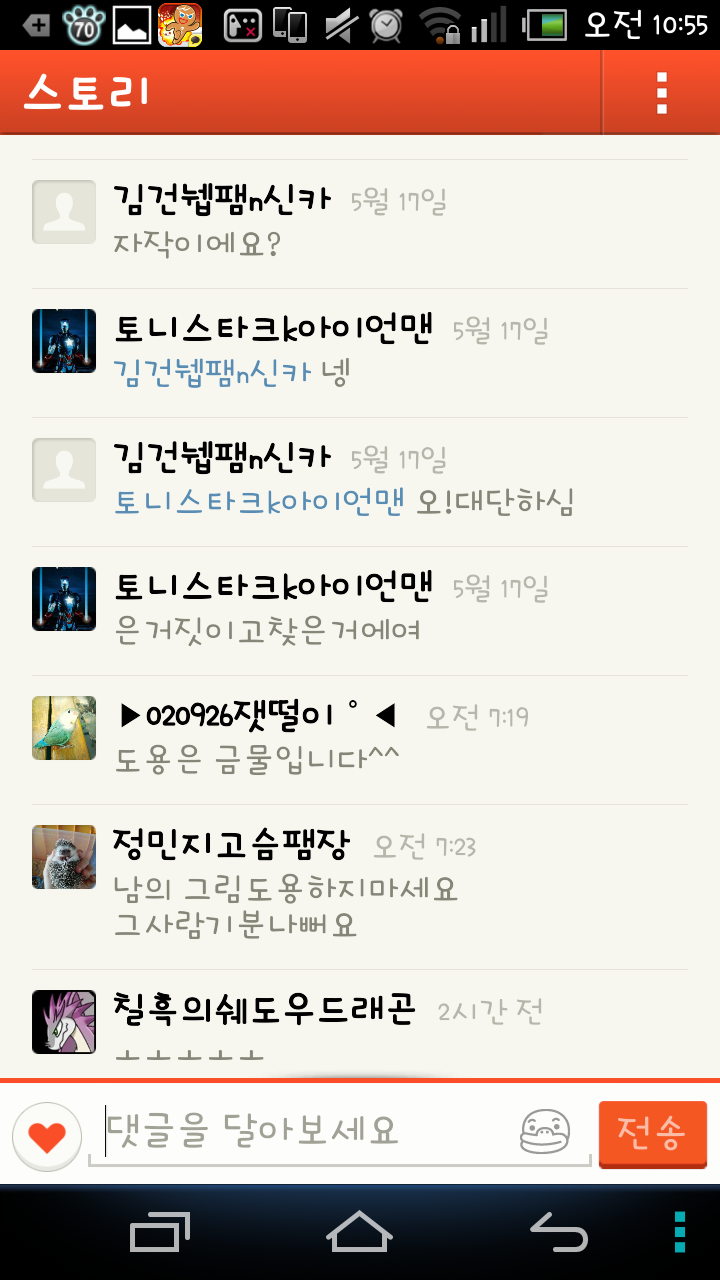
Task: Tap the heart icon to like the story
Action: pyautogui.click(x=46, y=1136)
